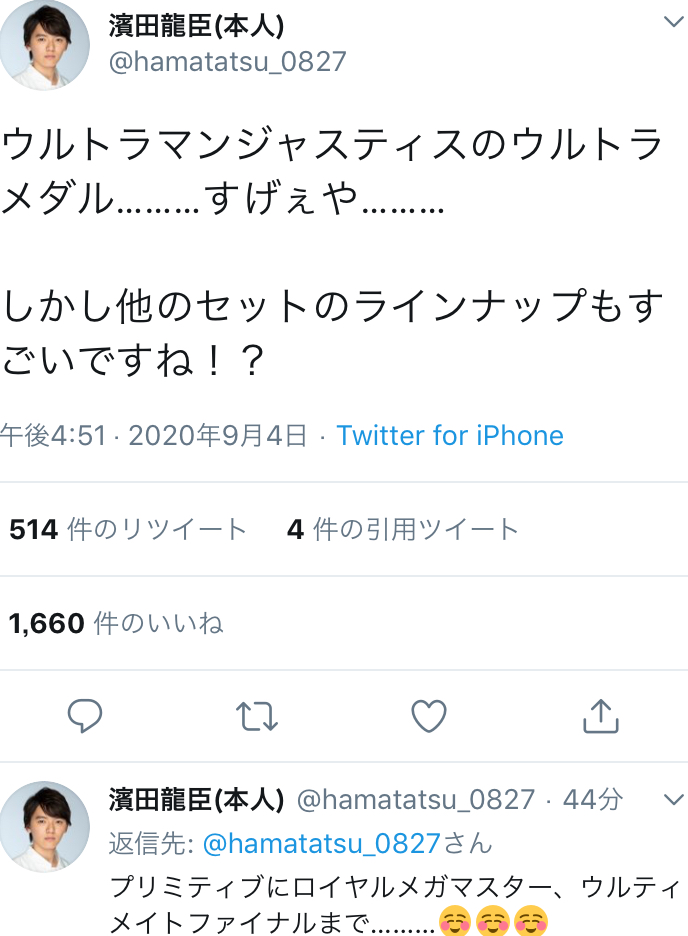
Task: Reply to the tweet via speech bubble
Action: click(x=85, y=715)
